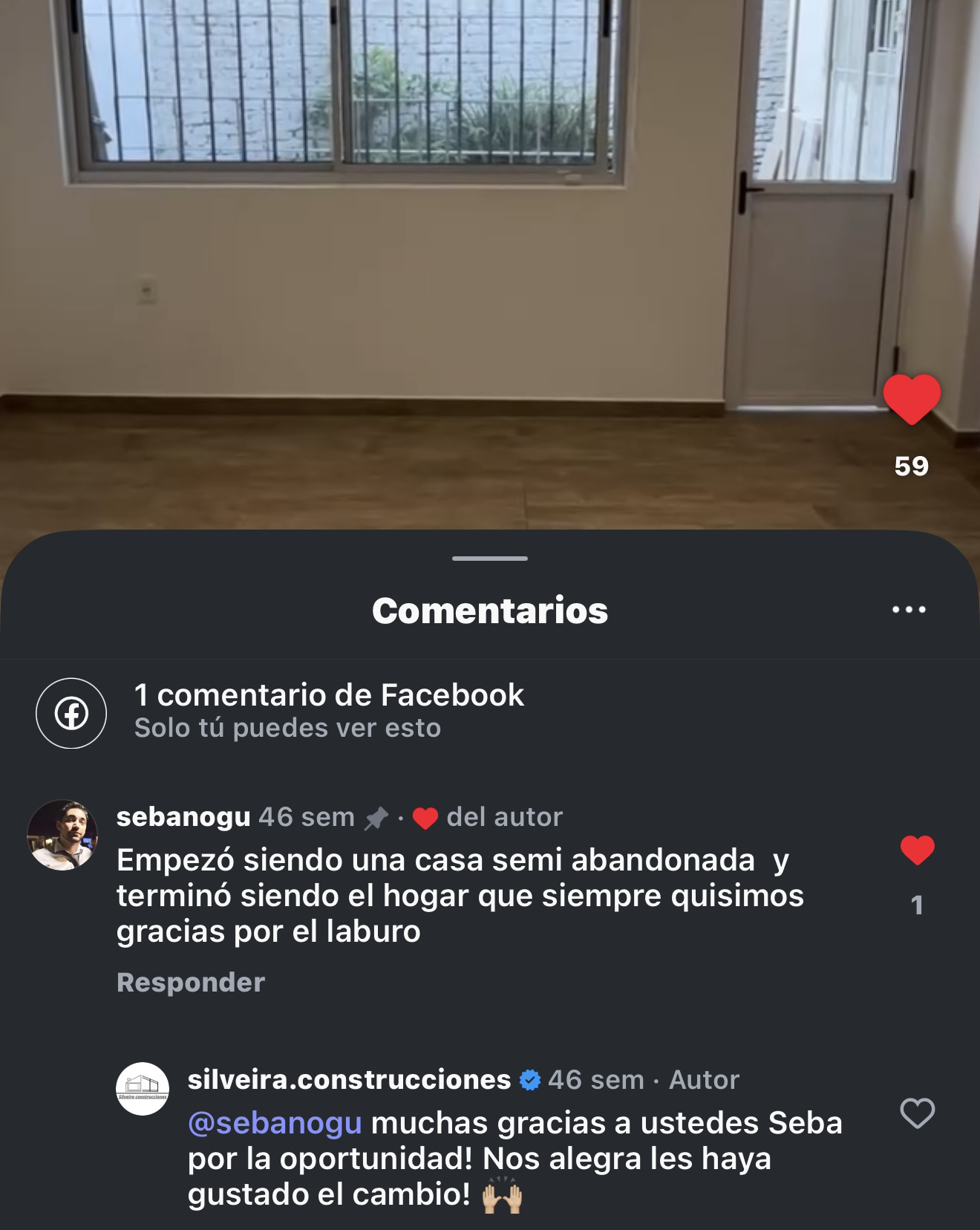980x1230 pixels.
Task: Collapse the Comentarios panel
Action: [490, 560]
